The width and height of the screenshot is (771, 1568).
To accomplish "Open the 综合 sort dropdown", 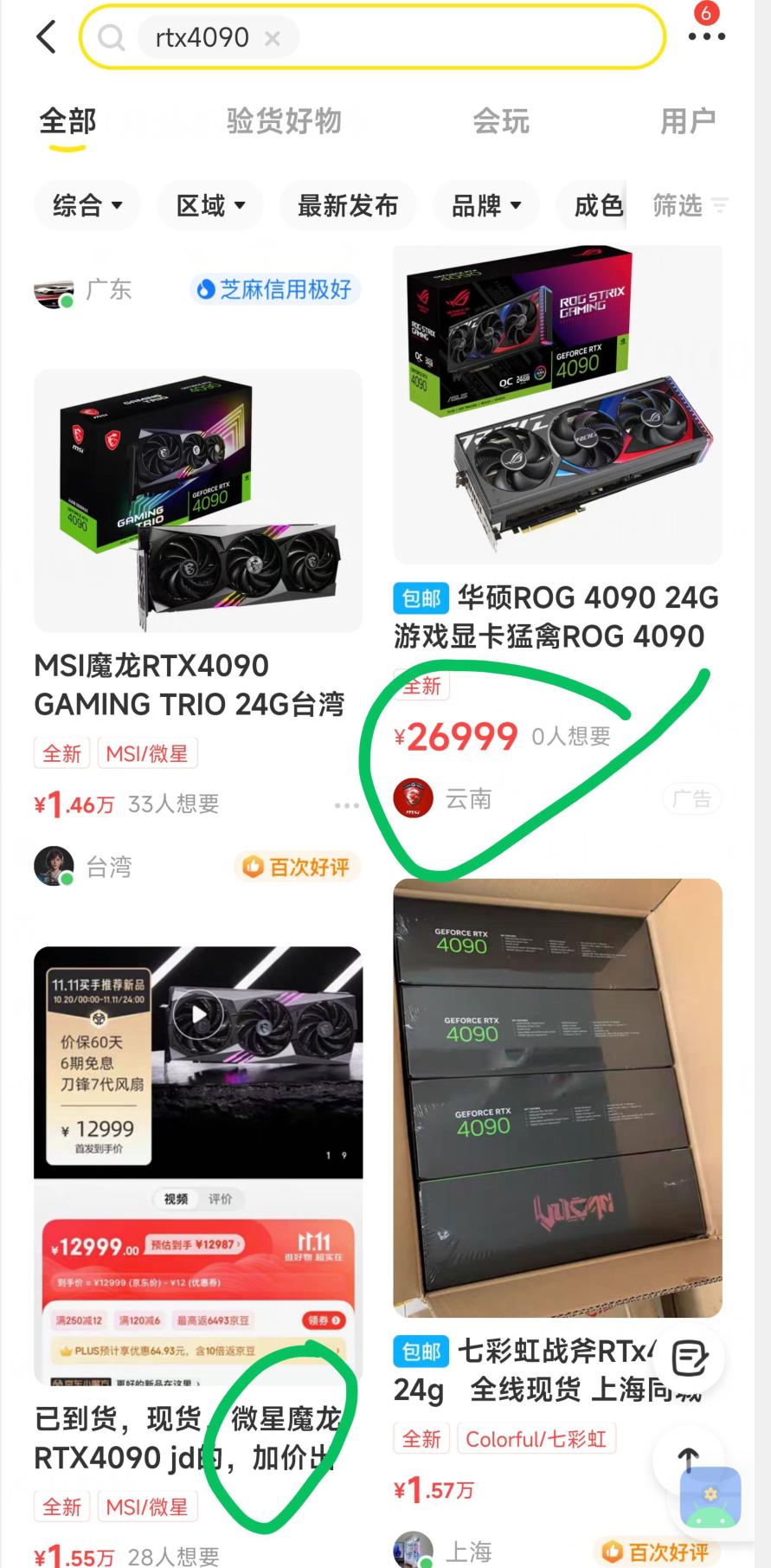I will tap(87, 205).
